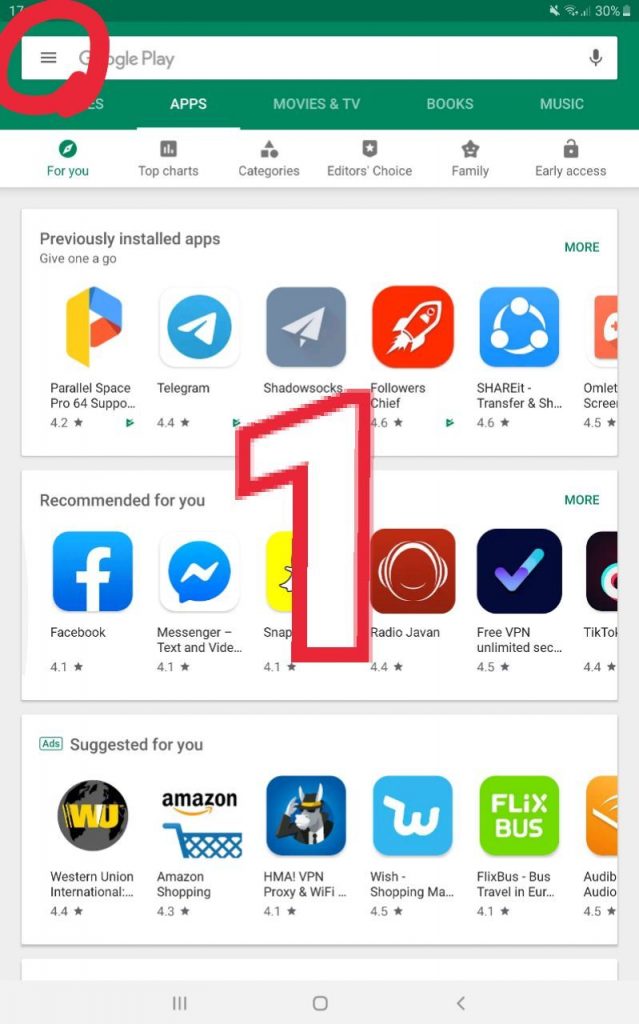Open Editors' Choice section

[x=369, y=159]
